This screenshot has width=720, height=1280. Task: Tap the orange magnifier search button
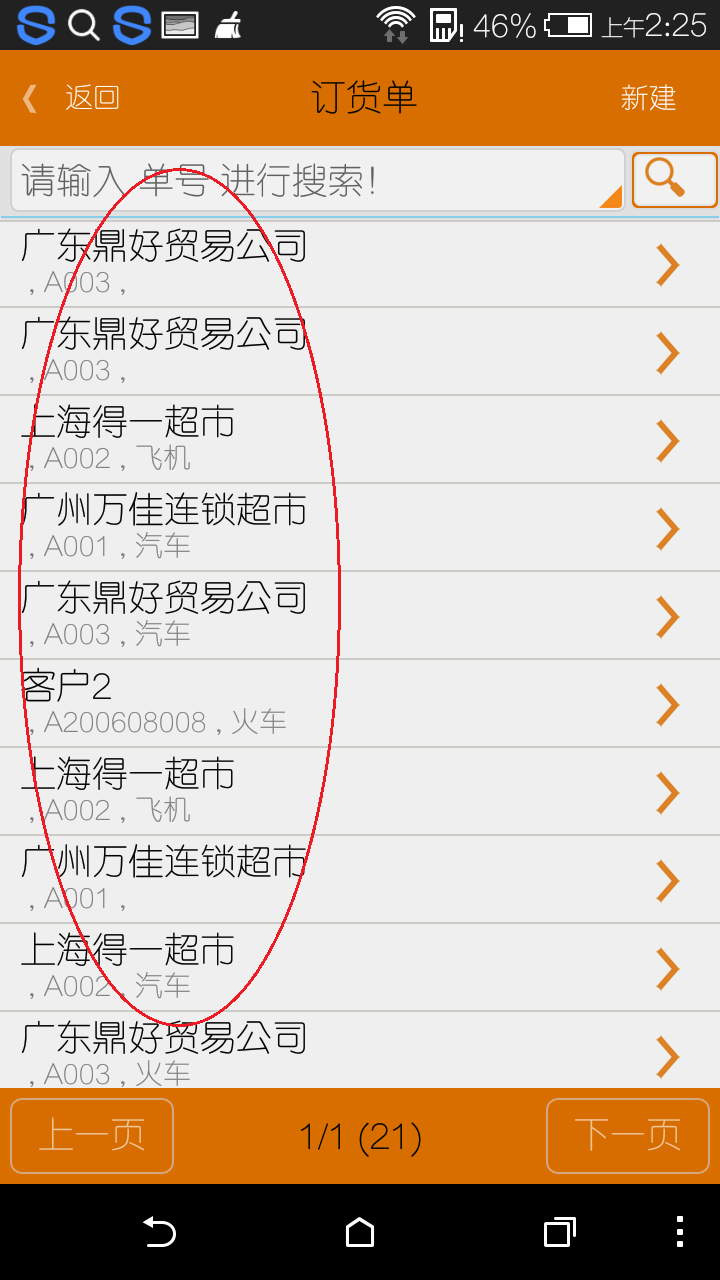coord(674,180)
